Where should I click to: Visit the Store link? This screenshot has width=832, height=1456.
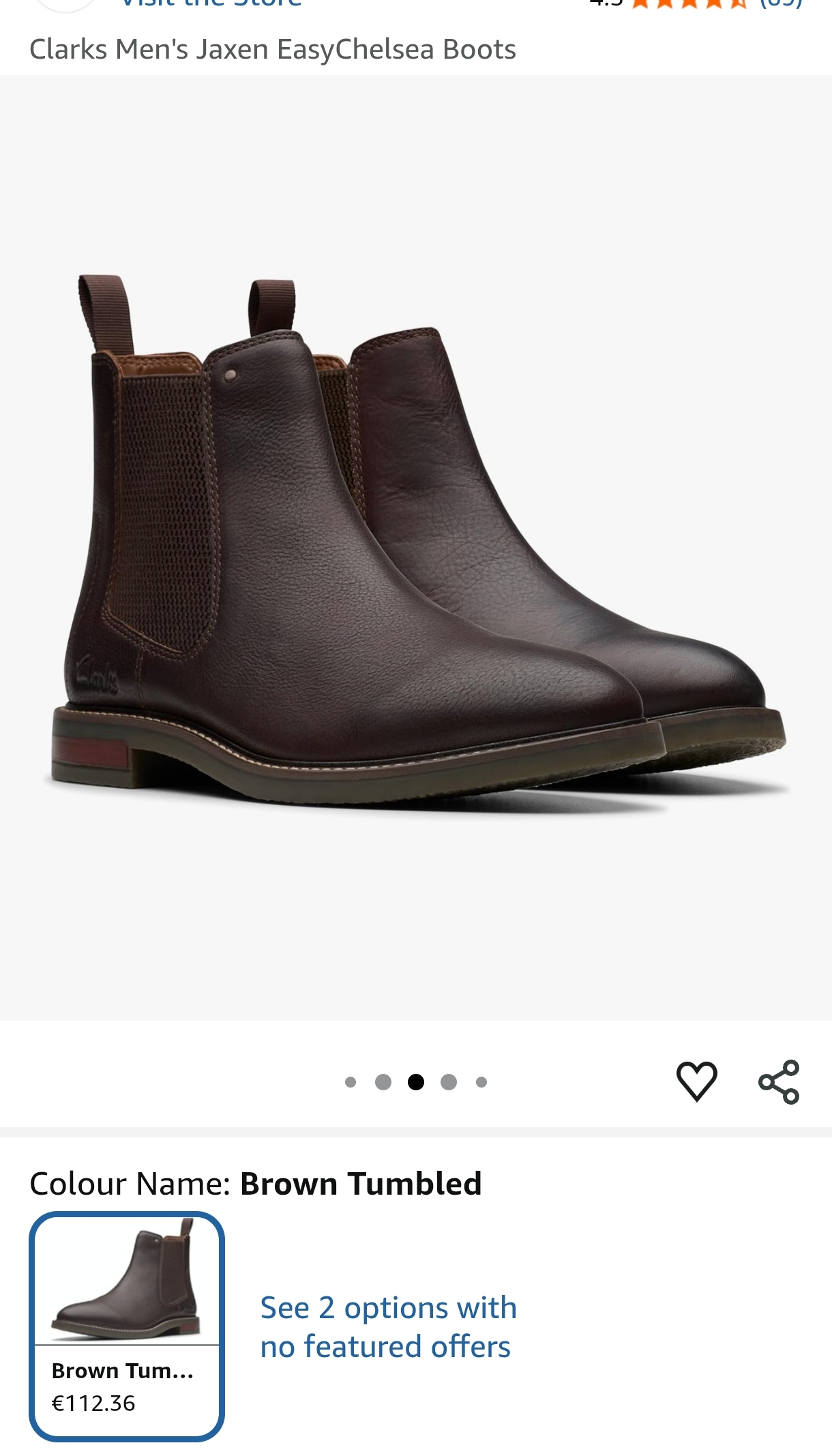[211, 3]
